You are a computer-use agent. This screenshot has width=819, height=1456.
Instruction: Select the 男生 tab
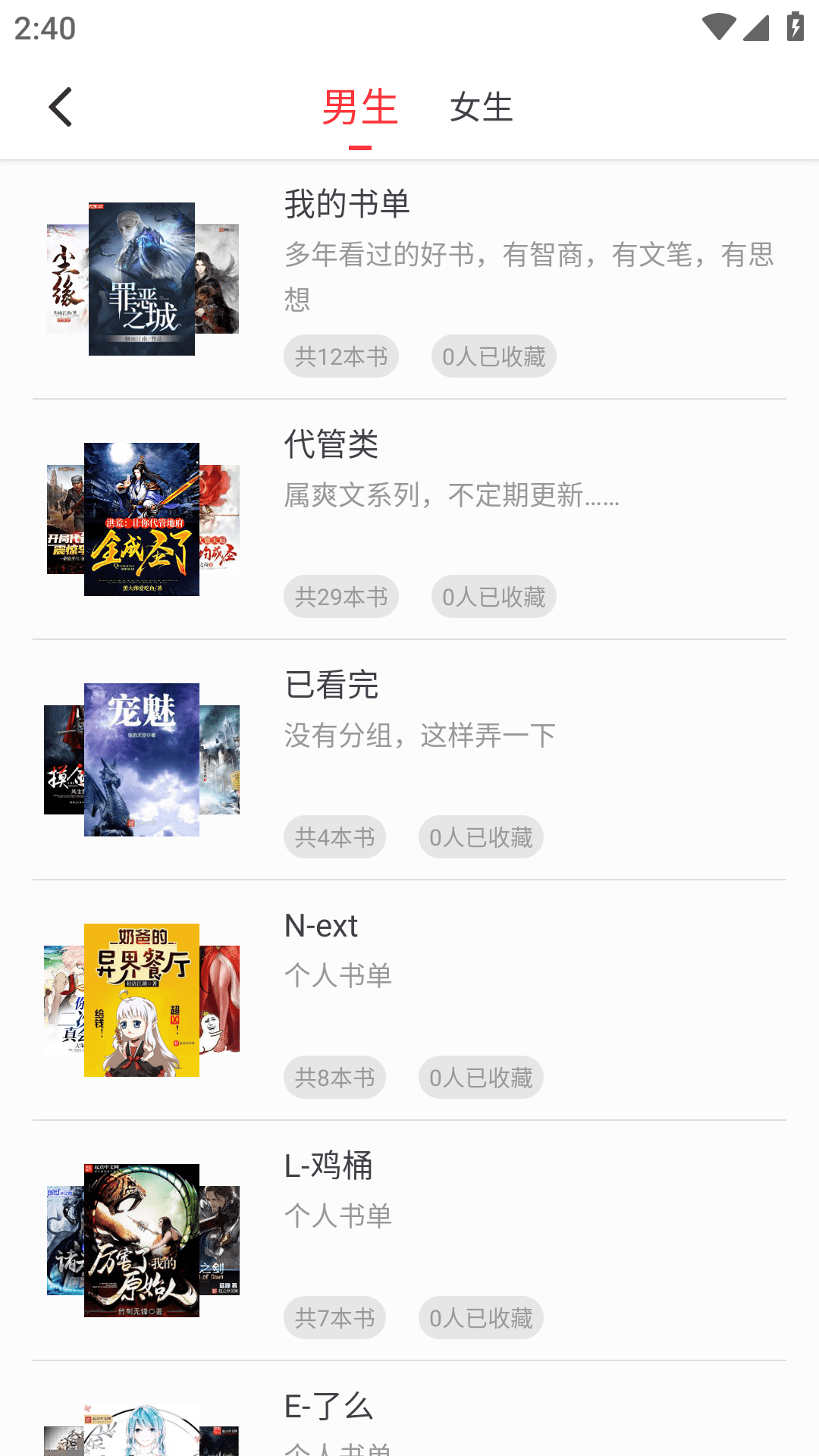[x=359, y=107]
